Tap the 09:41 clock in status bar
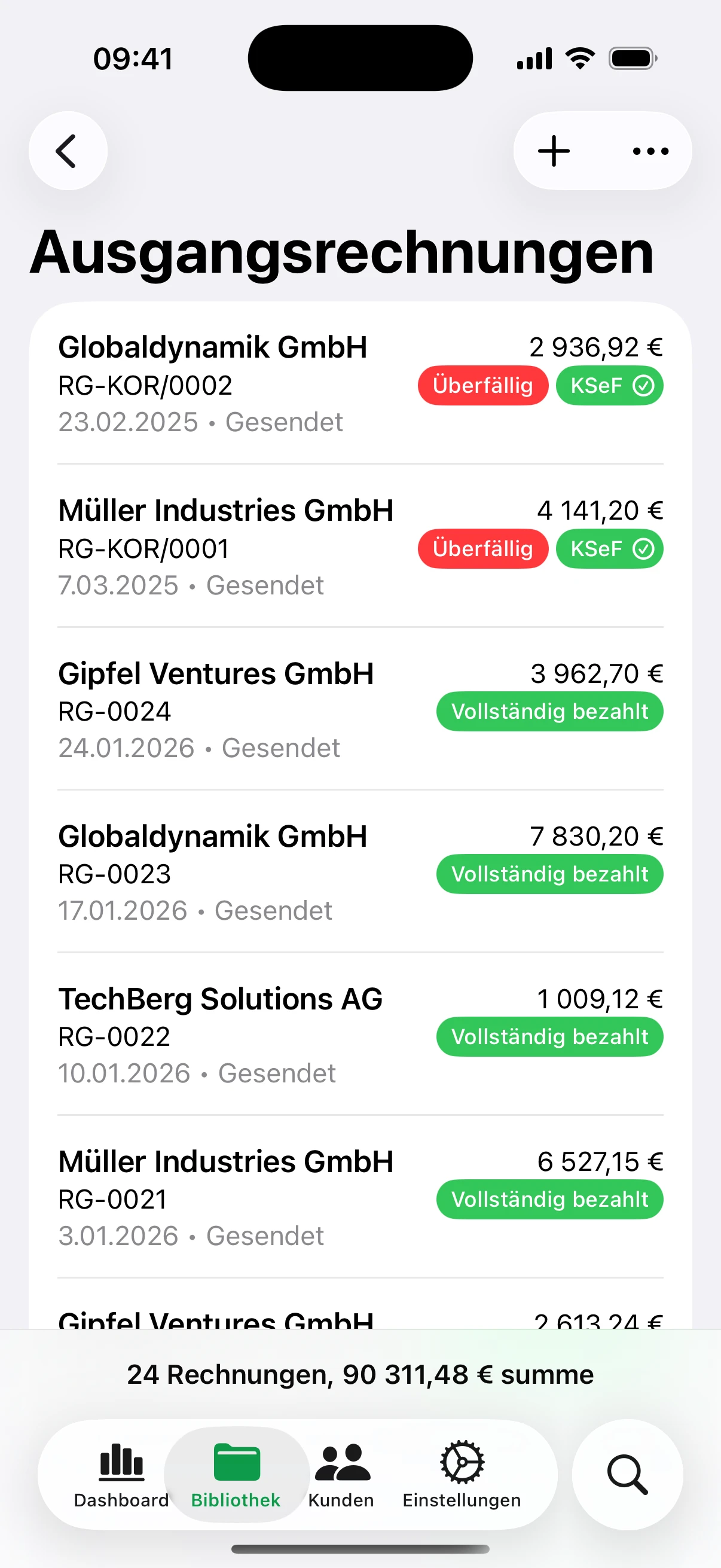Viewport: 721px width, 1568px height. coord(134,57)
